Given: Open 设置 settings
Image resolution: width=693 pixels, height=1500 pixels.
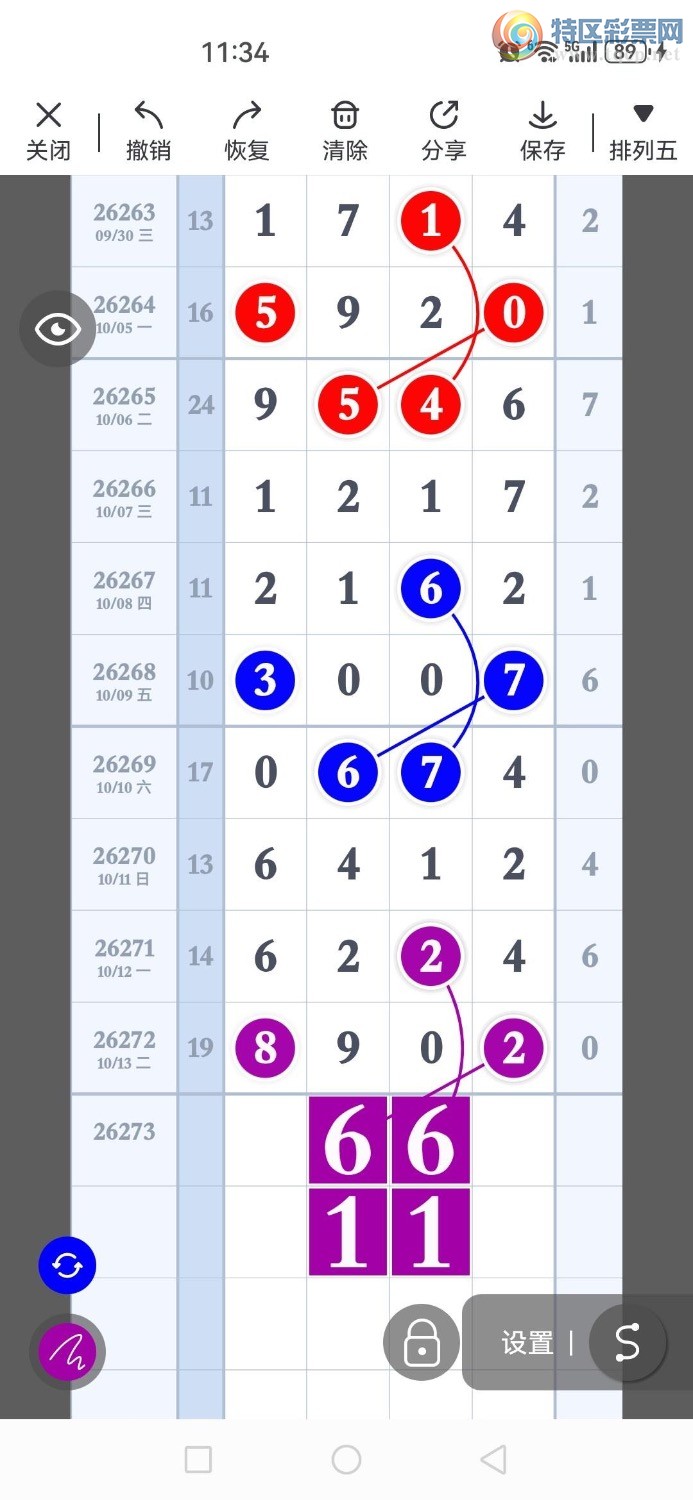Looking at the screenshot, I should (x=527, y=1343).
